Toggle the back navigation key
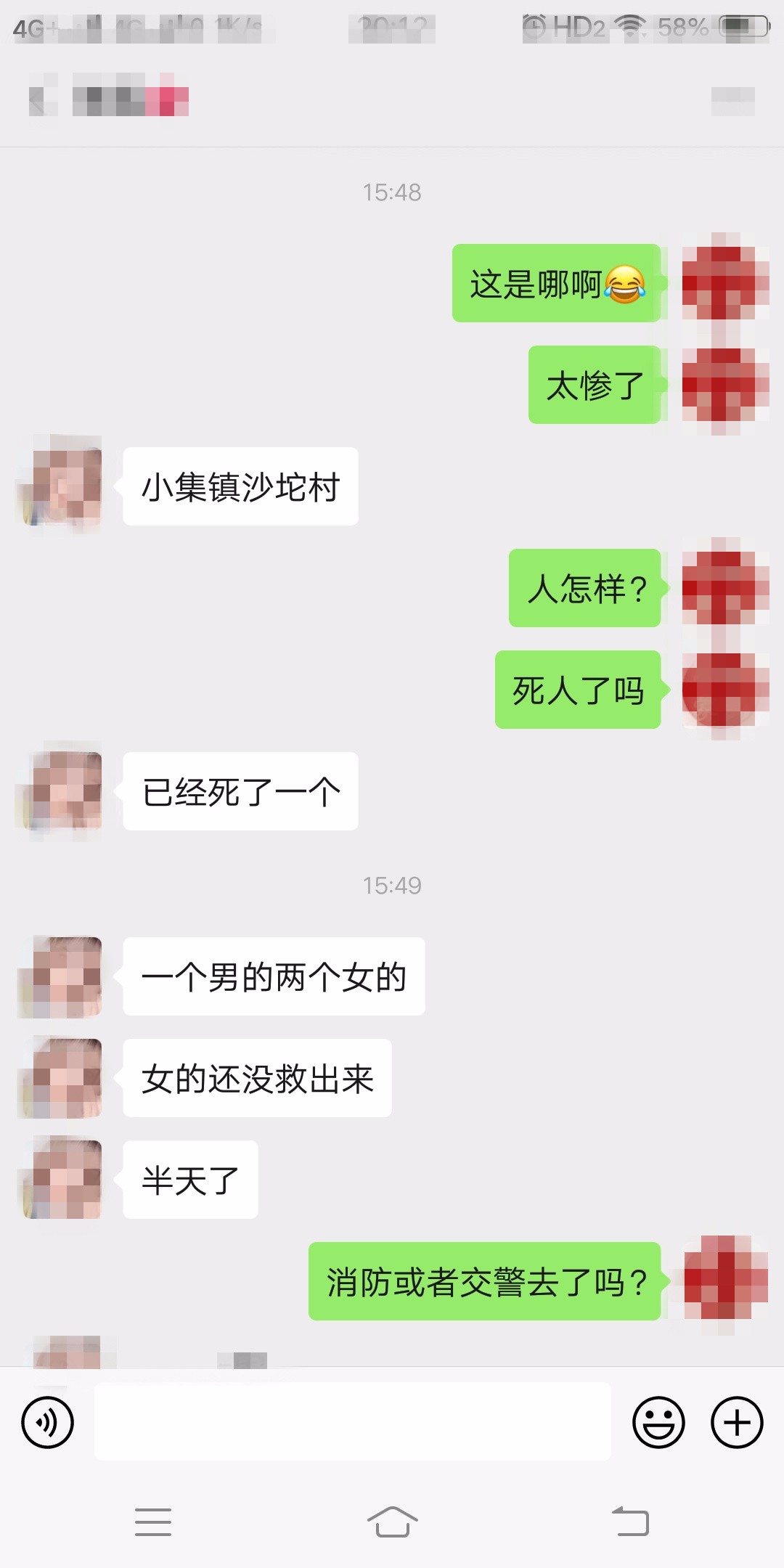The width and height of the screenshot is (784, 1568). (630, 1522)
